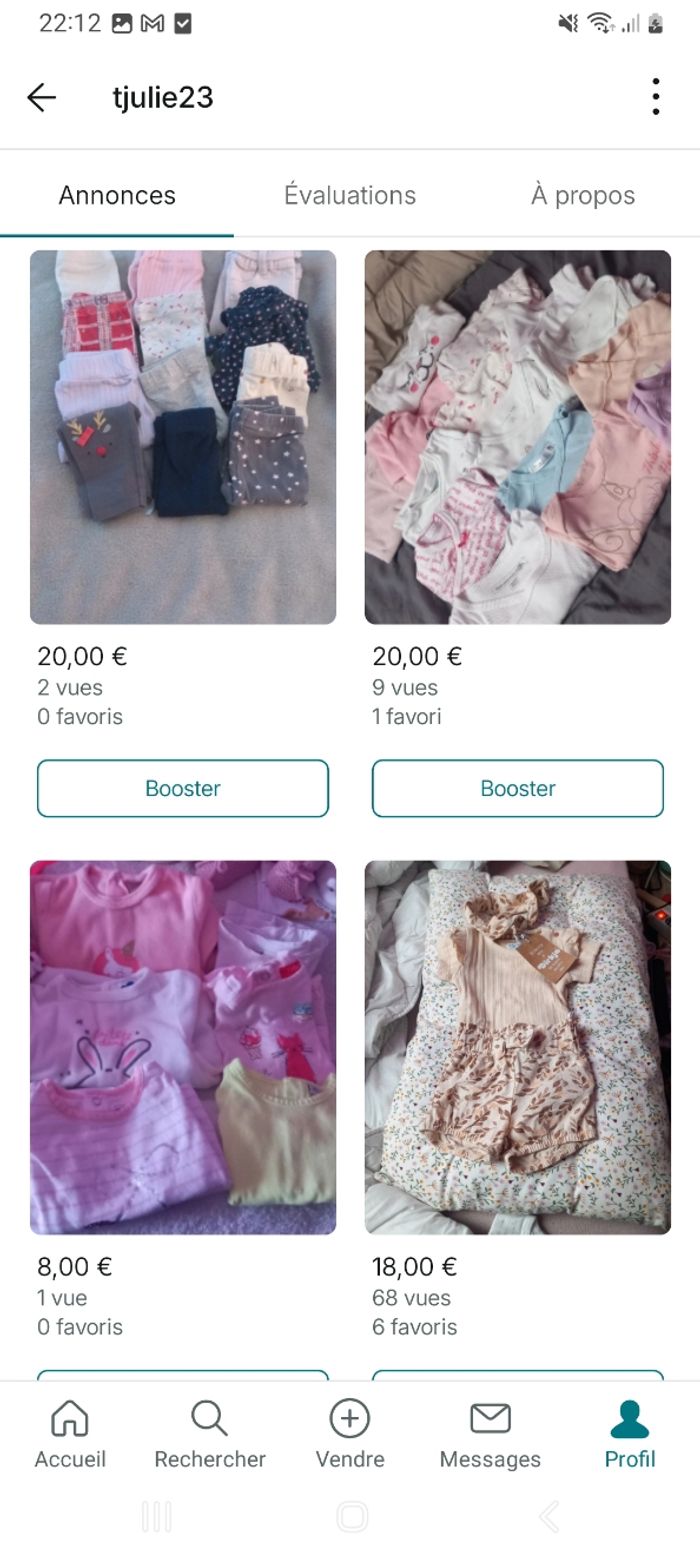700x1560 pixels.
Task: Boost the 20,00 € listing with 2 vues
Action: tap(183, 788)
